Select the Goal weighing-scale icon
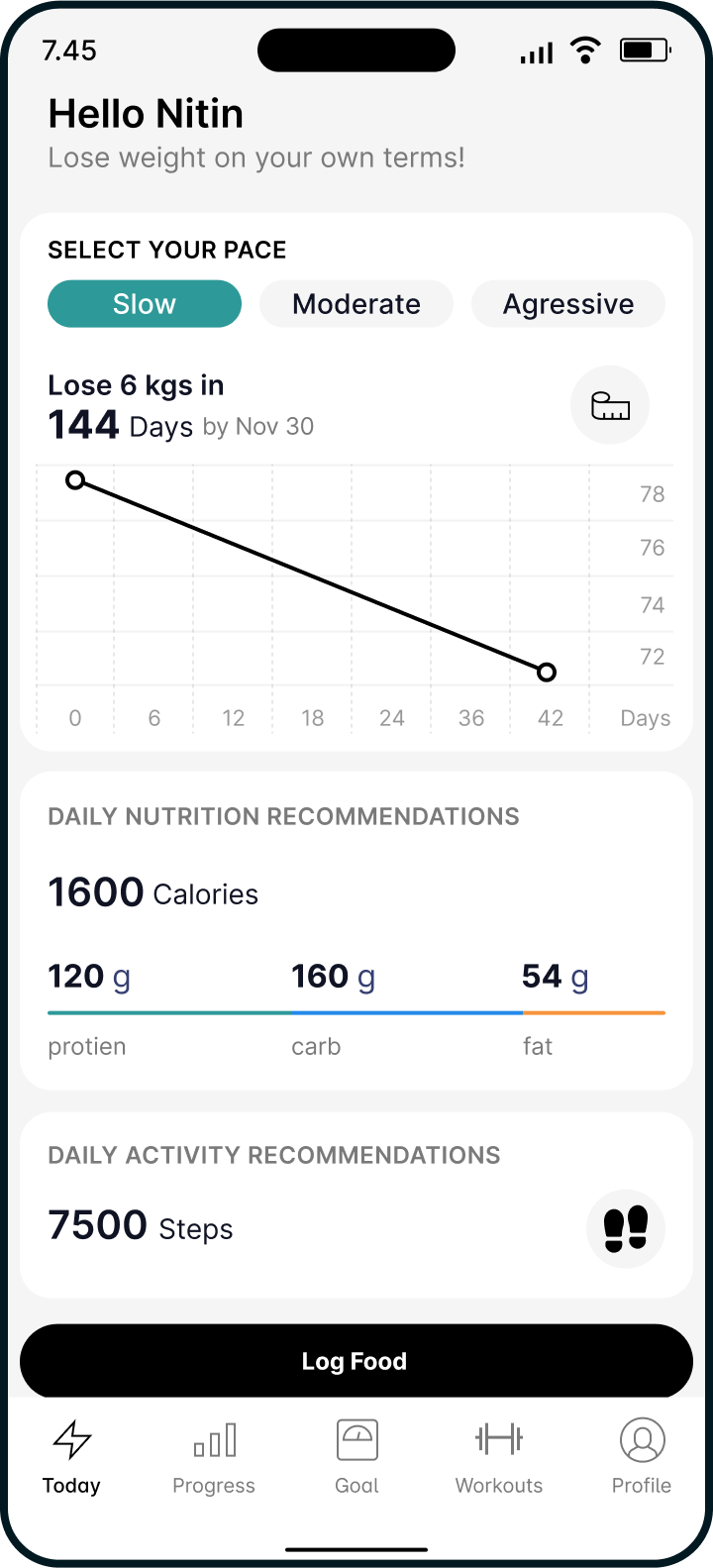Image resolution: width=713 pixels, height=1568 pixels. 356,1439
